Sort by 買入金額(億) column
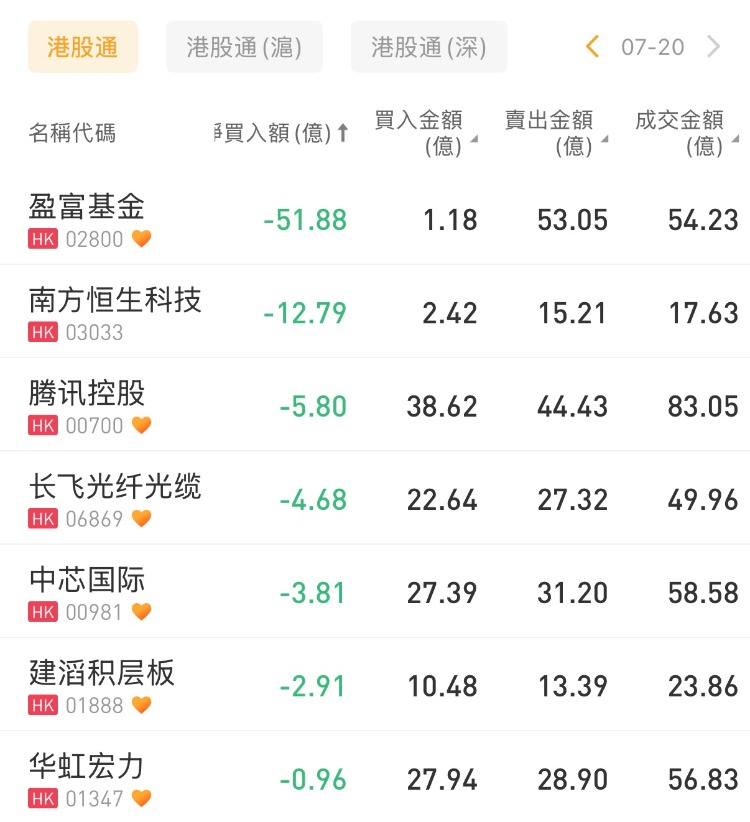 [x=426, y=133]
